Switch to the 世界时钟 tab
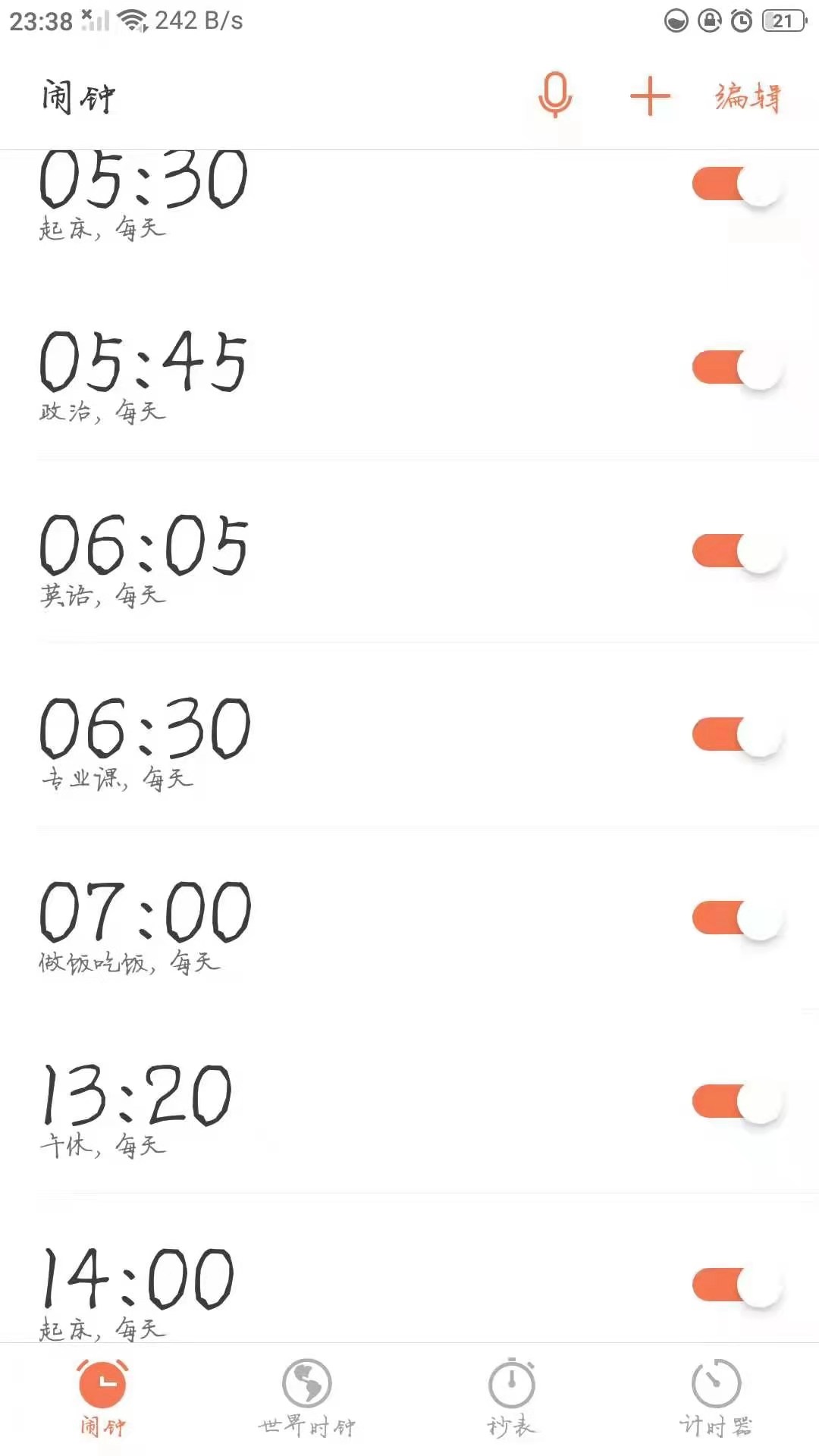 [x=306, y=1399]
